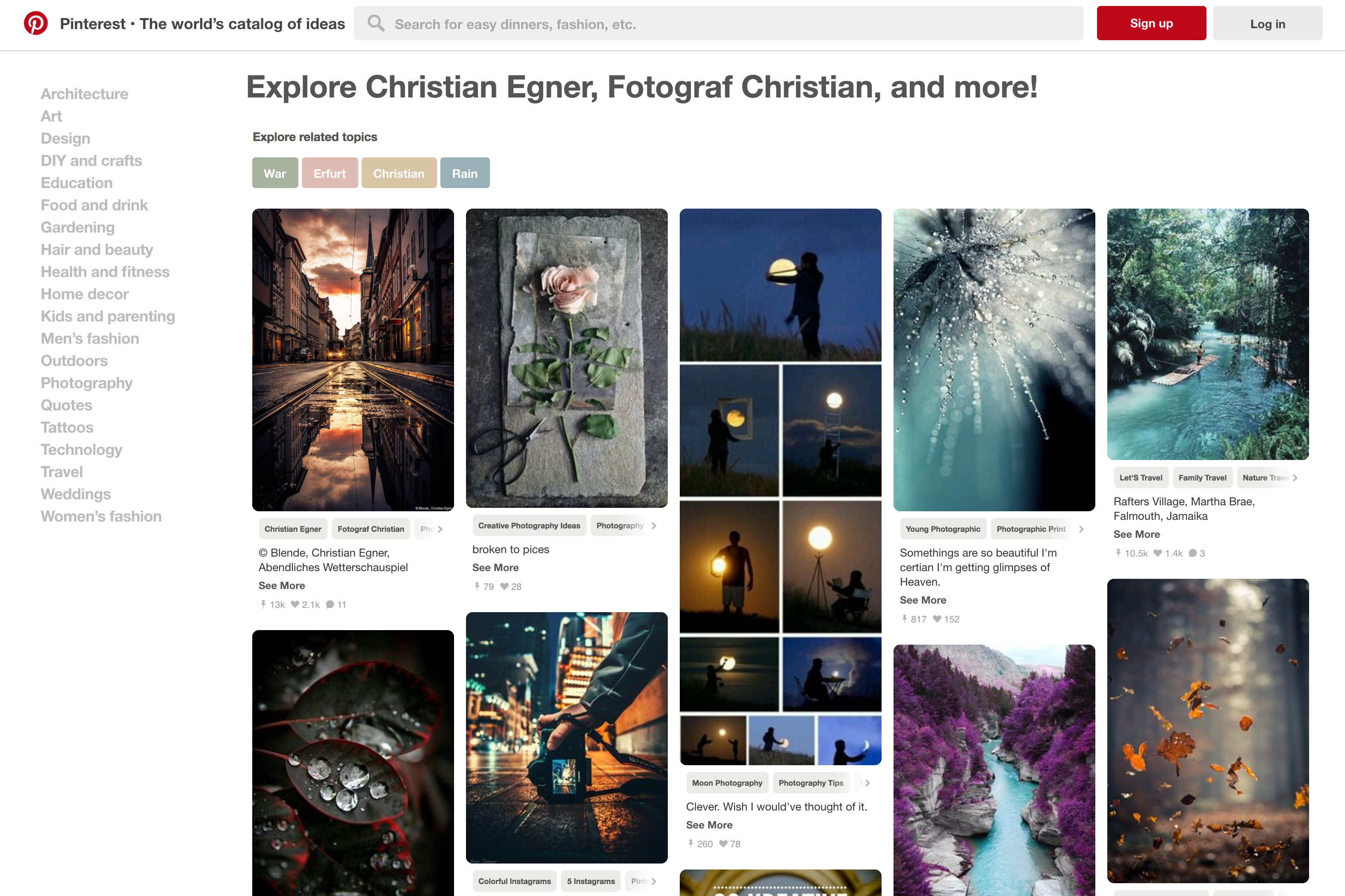This screenshot has height=896, width=1345.
Task: Open the Rafters Village river pin
Action: point(1207,334)
